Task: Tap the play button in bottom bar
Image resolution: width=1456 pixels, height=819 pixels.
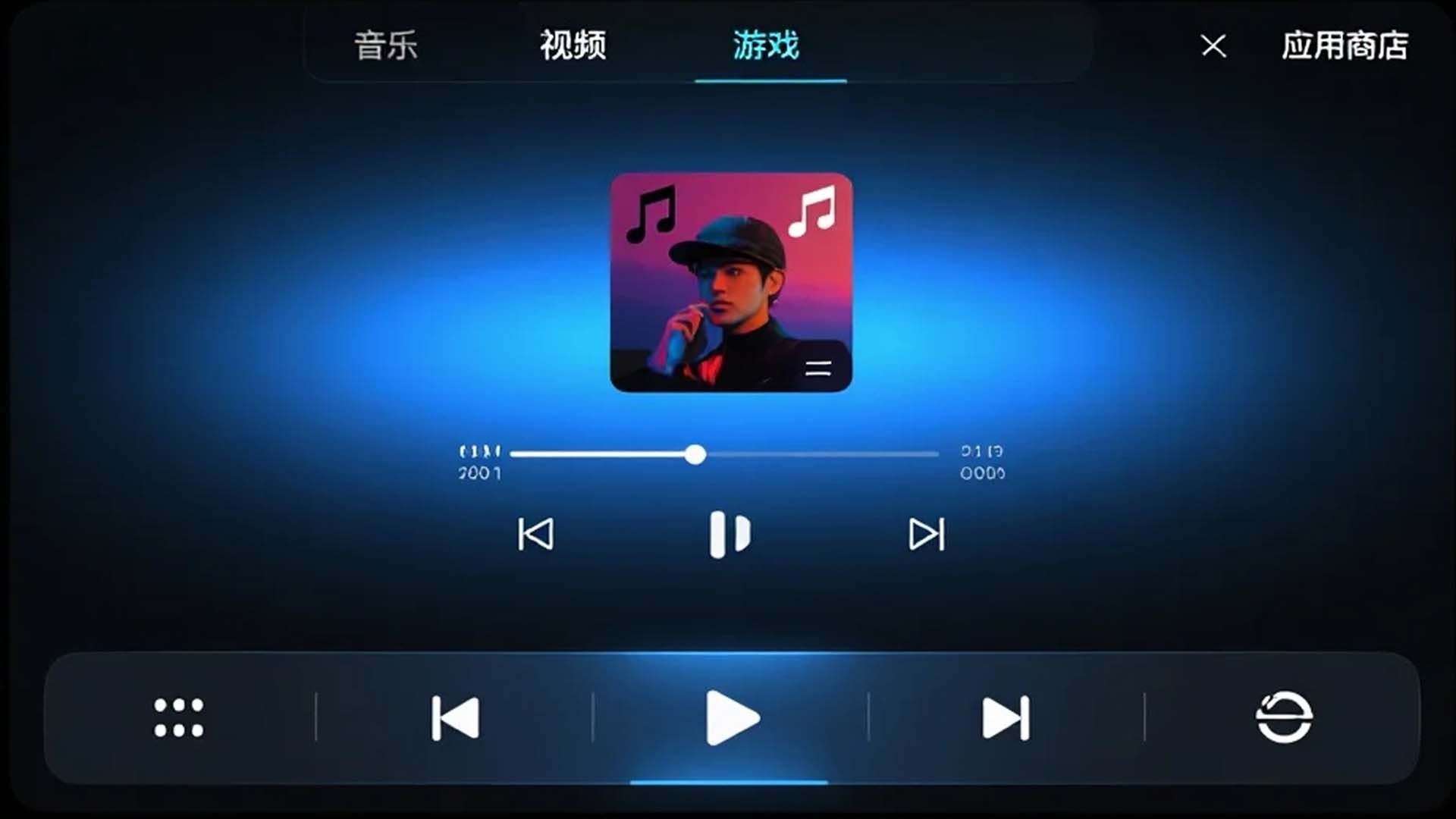Action: pos(731,717)
